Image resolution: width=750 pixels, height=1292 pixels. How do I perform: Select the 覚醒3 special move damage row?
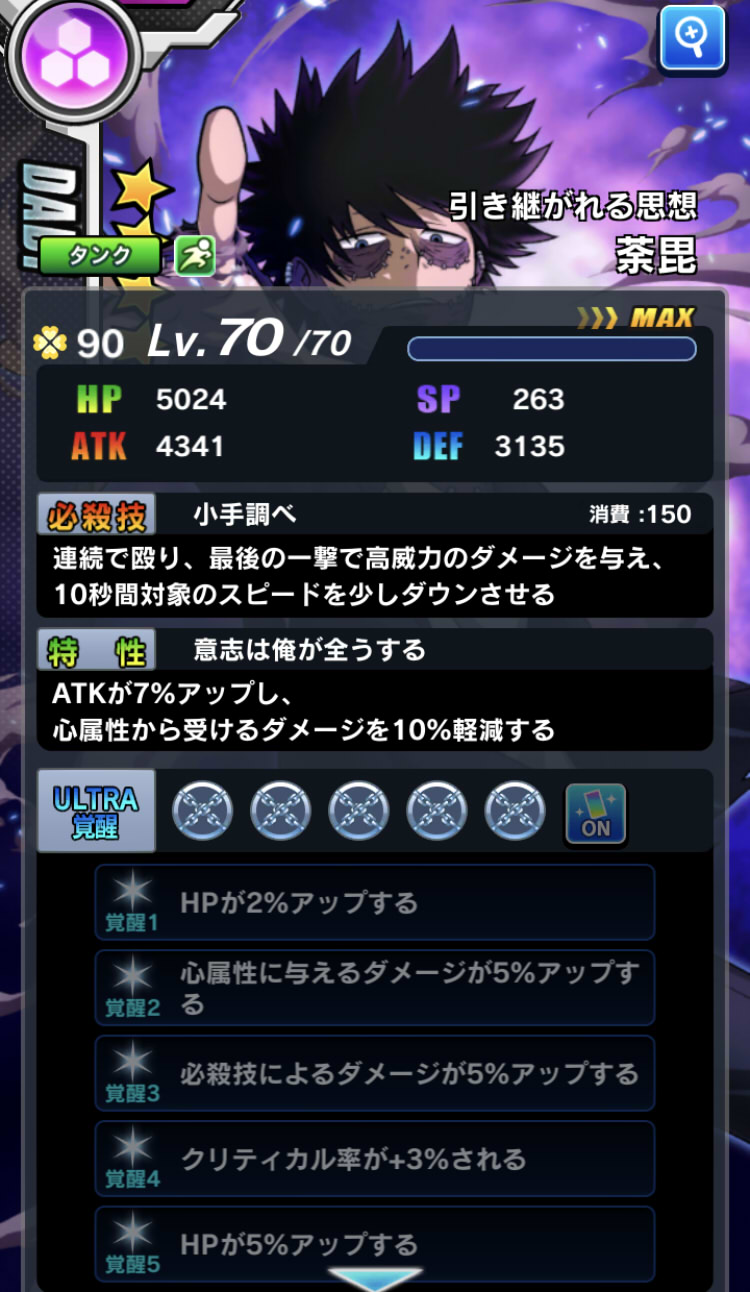tap(375, 1074)
